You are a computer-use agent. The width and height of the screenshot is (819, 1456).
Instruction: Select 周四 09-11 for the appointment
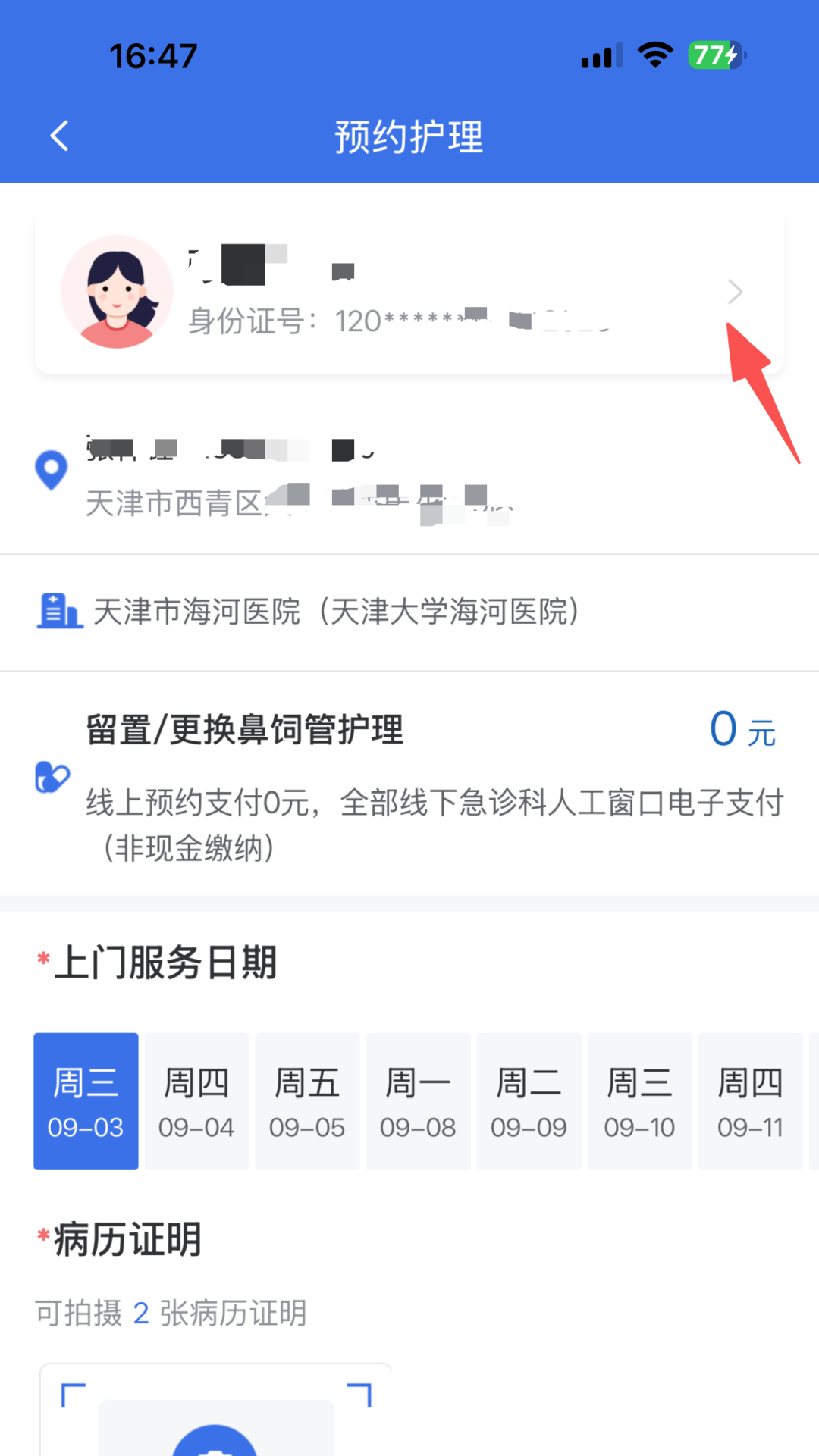click(750, 1101)
